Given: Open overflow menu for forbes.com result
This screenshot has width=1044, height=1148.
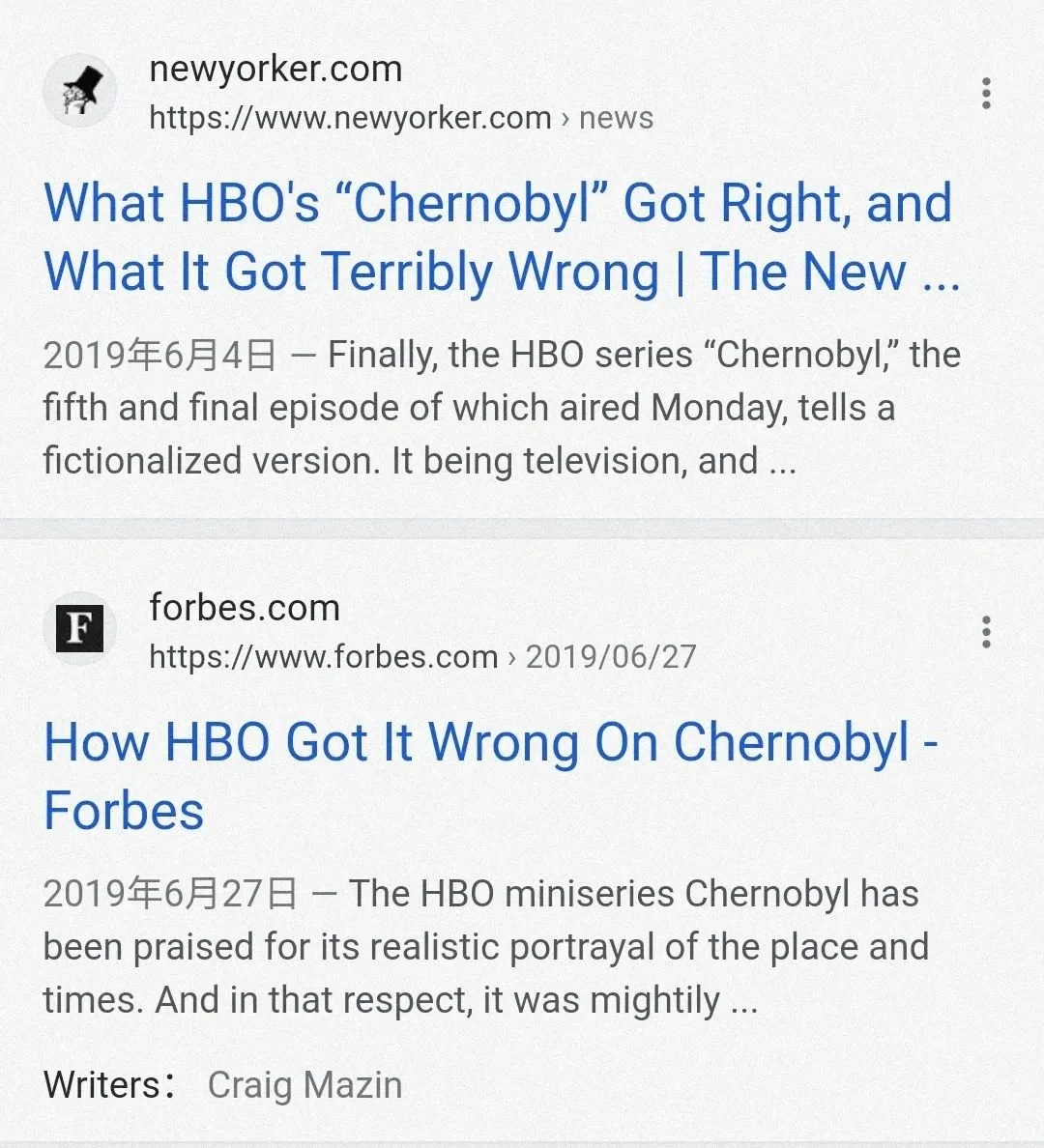Looking at the screenshot, I should coord(986,632).
